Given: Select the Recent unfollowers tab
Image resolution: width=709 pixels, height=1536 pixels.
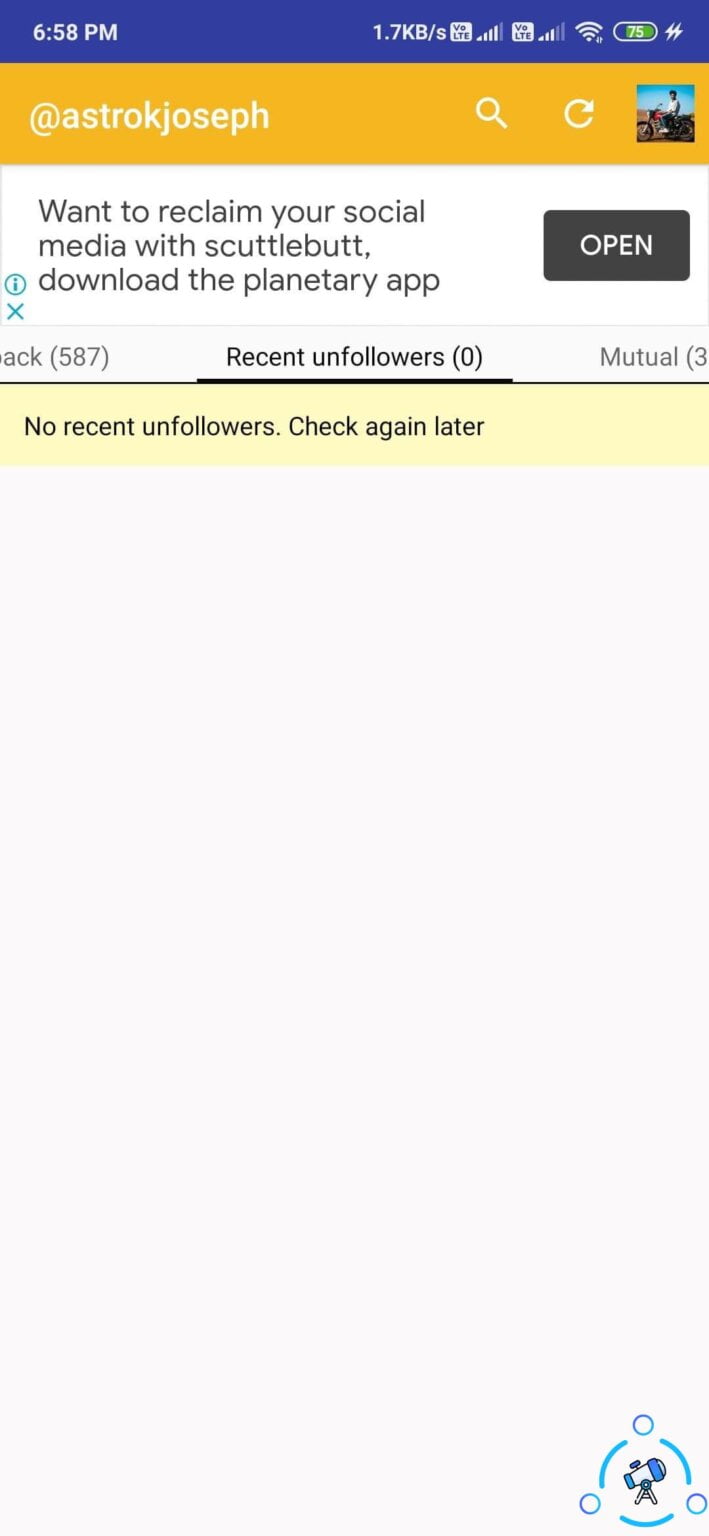Looking at the screenshot, I should 354,357.
